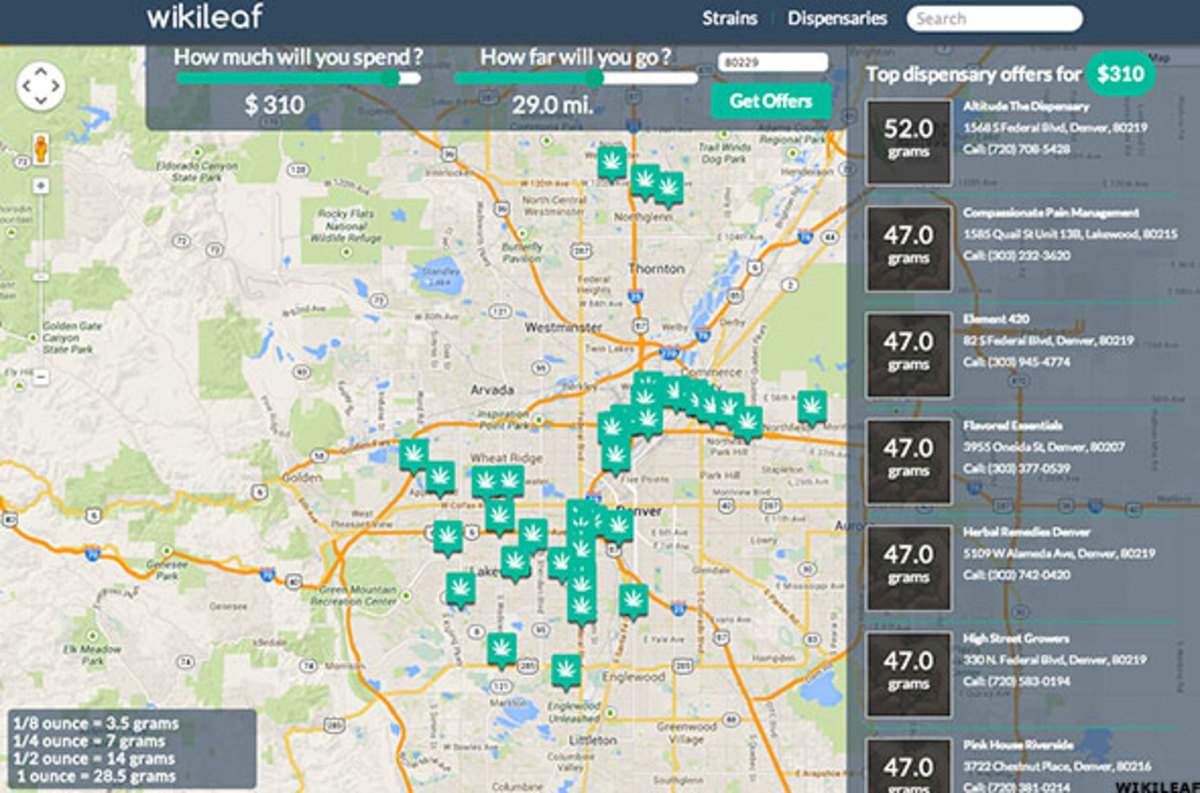The image size is (1200, 793).
Task: Tap the wikileaf logo to go home
Action: point(205,18)
